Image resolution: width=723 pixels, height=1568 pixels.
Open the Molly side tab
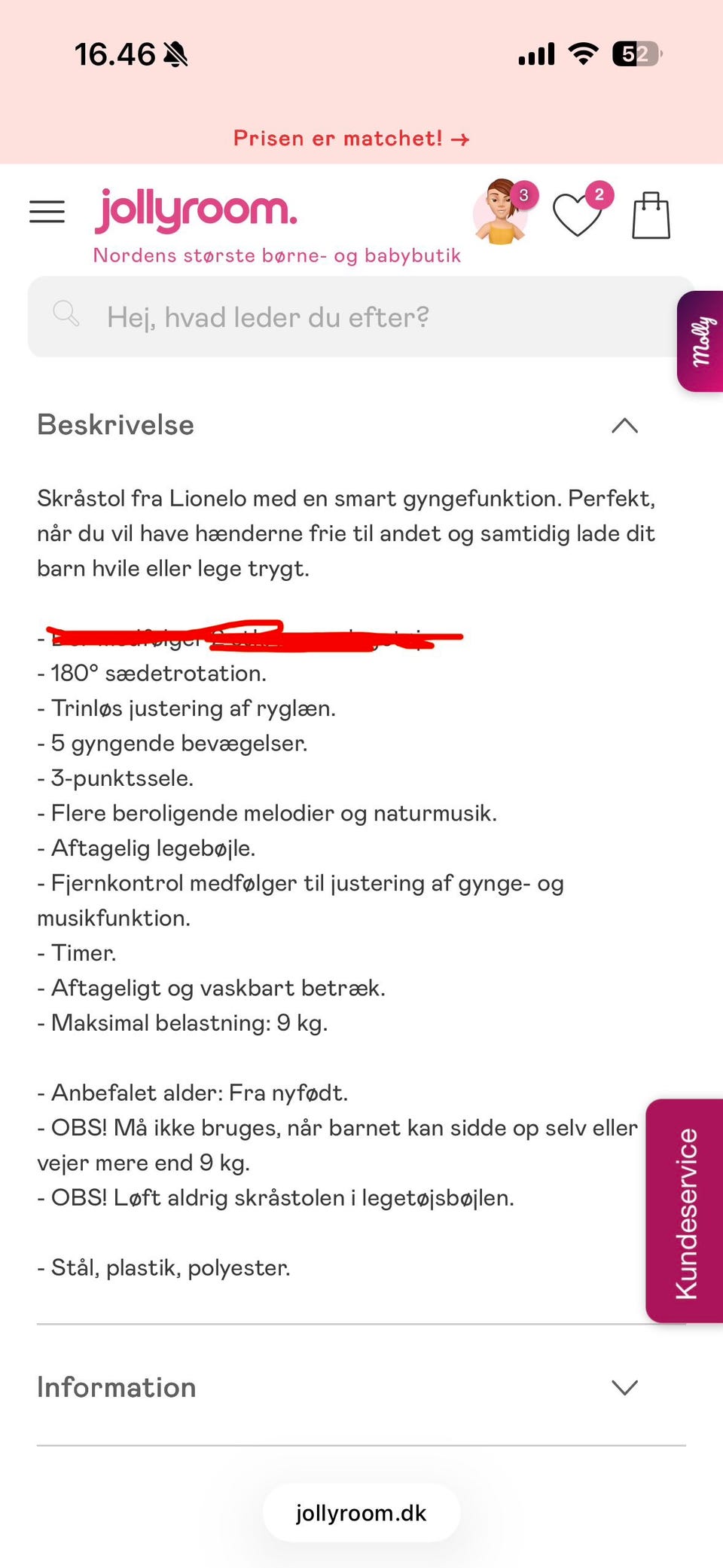coord(700,341)
